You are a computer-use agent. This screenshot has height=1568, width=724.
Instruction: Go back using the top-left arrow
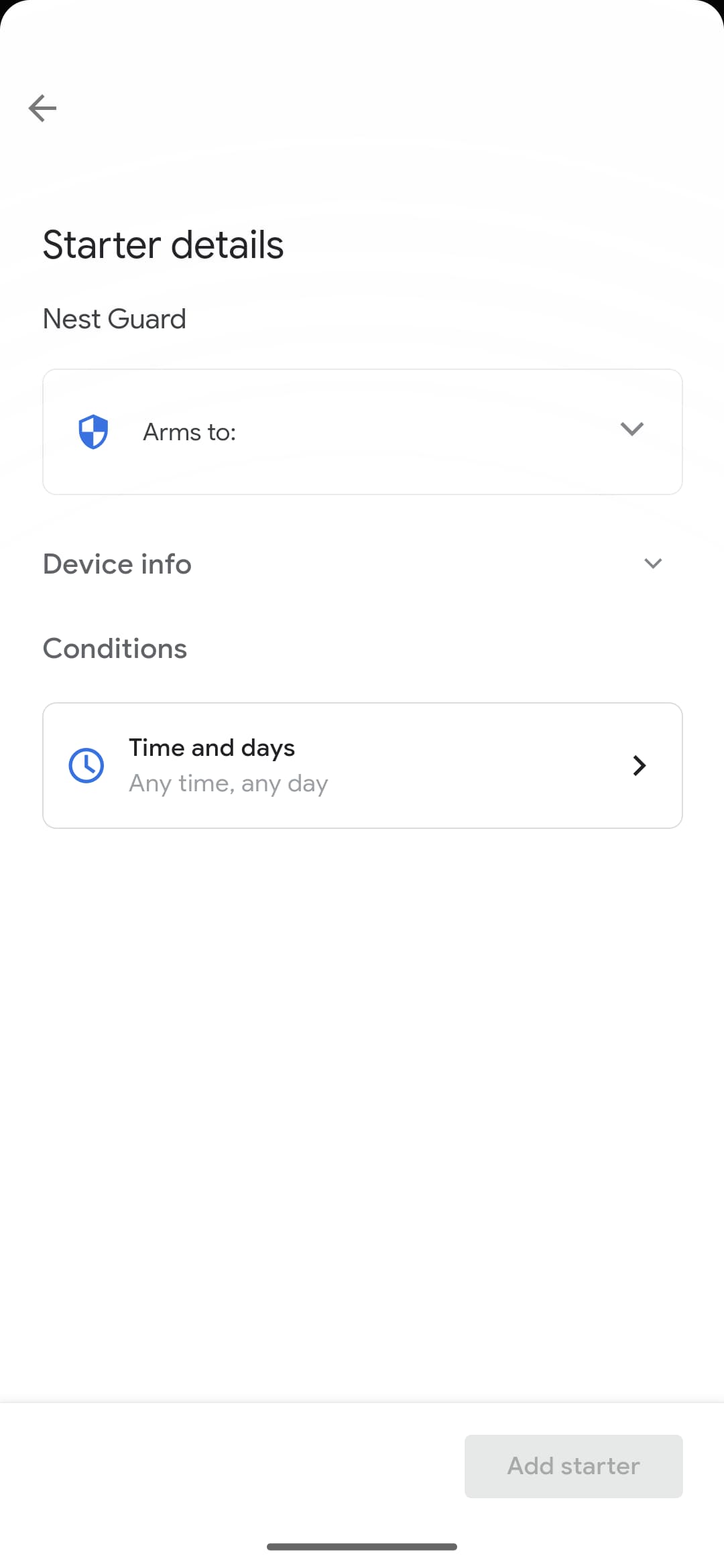coord(42,108)
